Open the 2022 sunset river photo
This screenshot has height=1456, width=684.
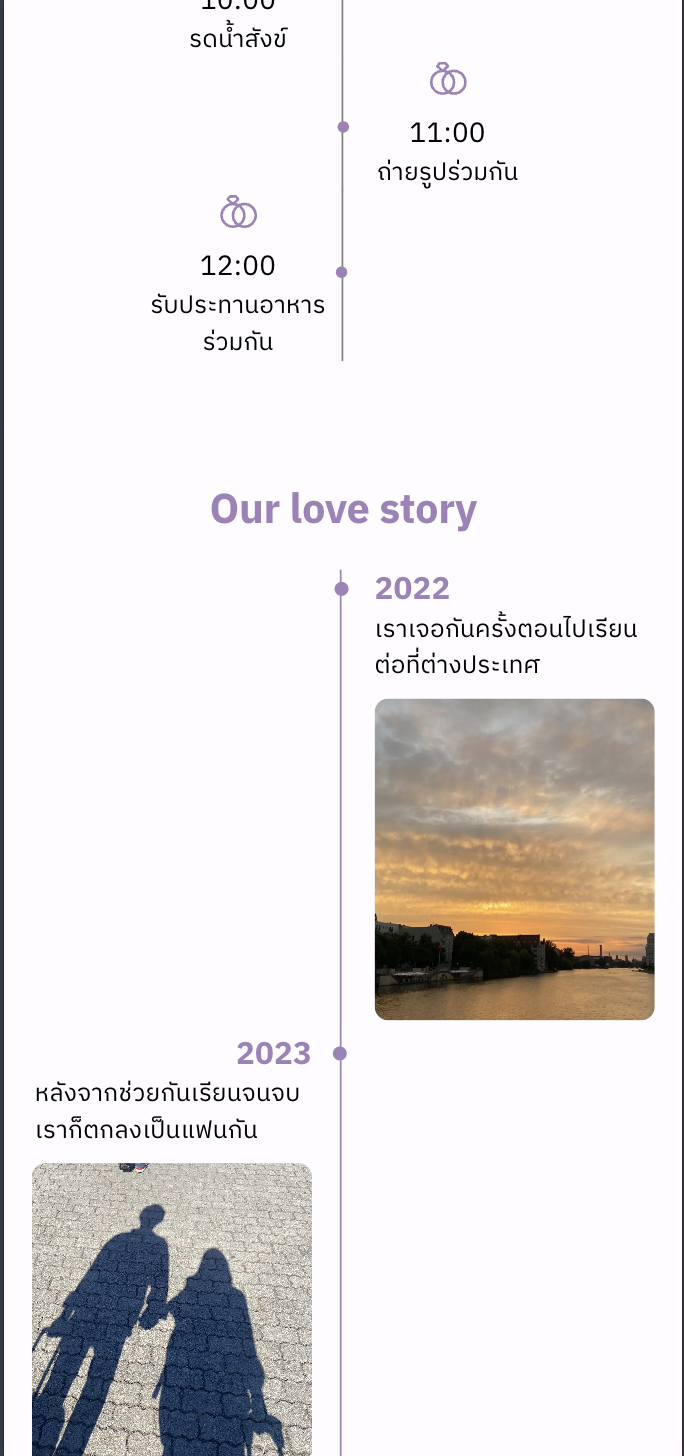[514, 859]
